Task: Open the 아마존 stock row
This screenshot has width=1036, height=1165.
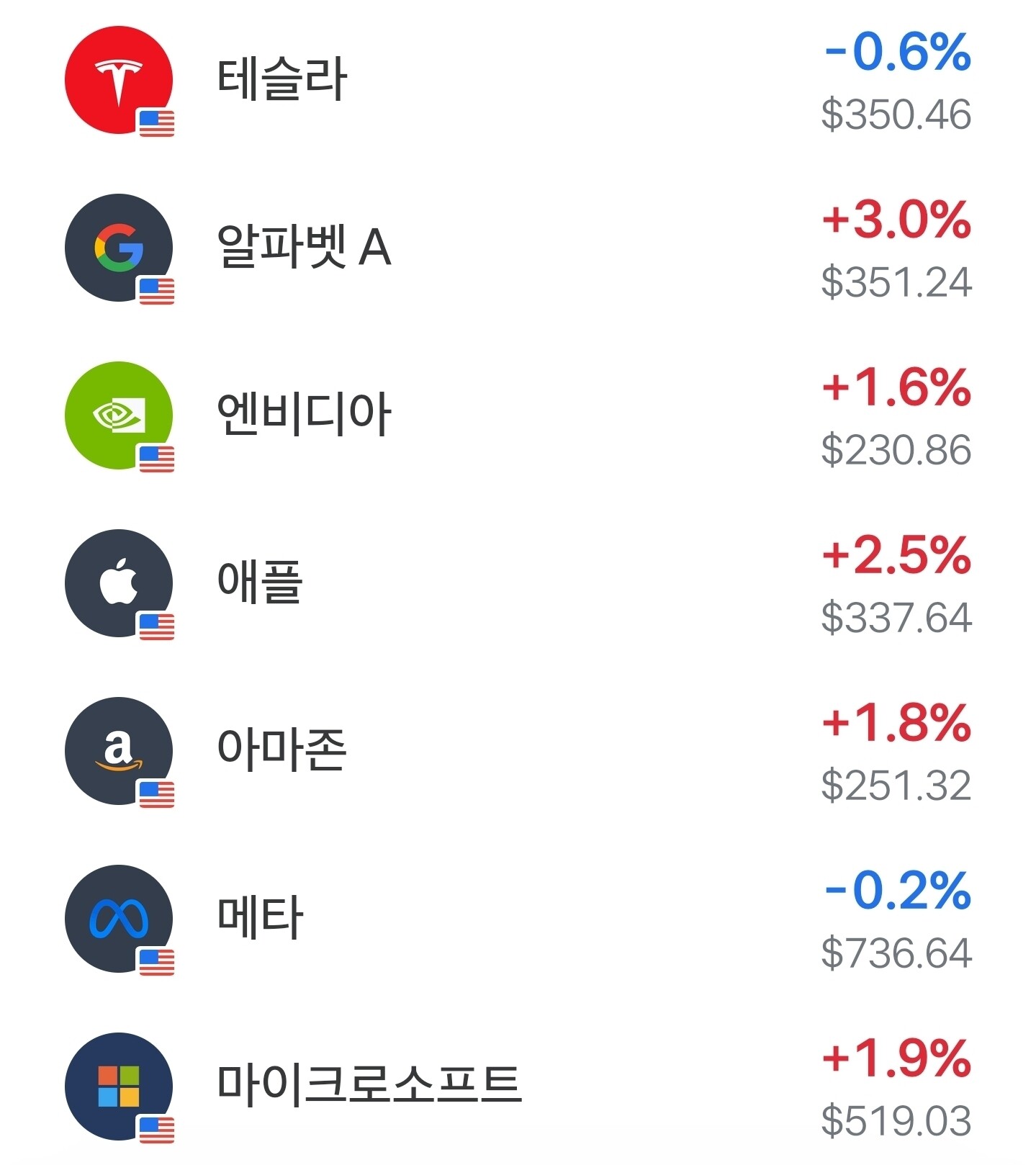Action: 518,752
